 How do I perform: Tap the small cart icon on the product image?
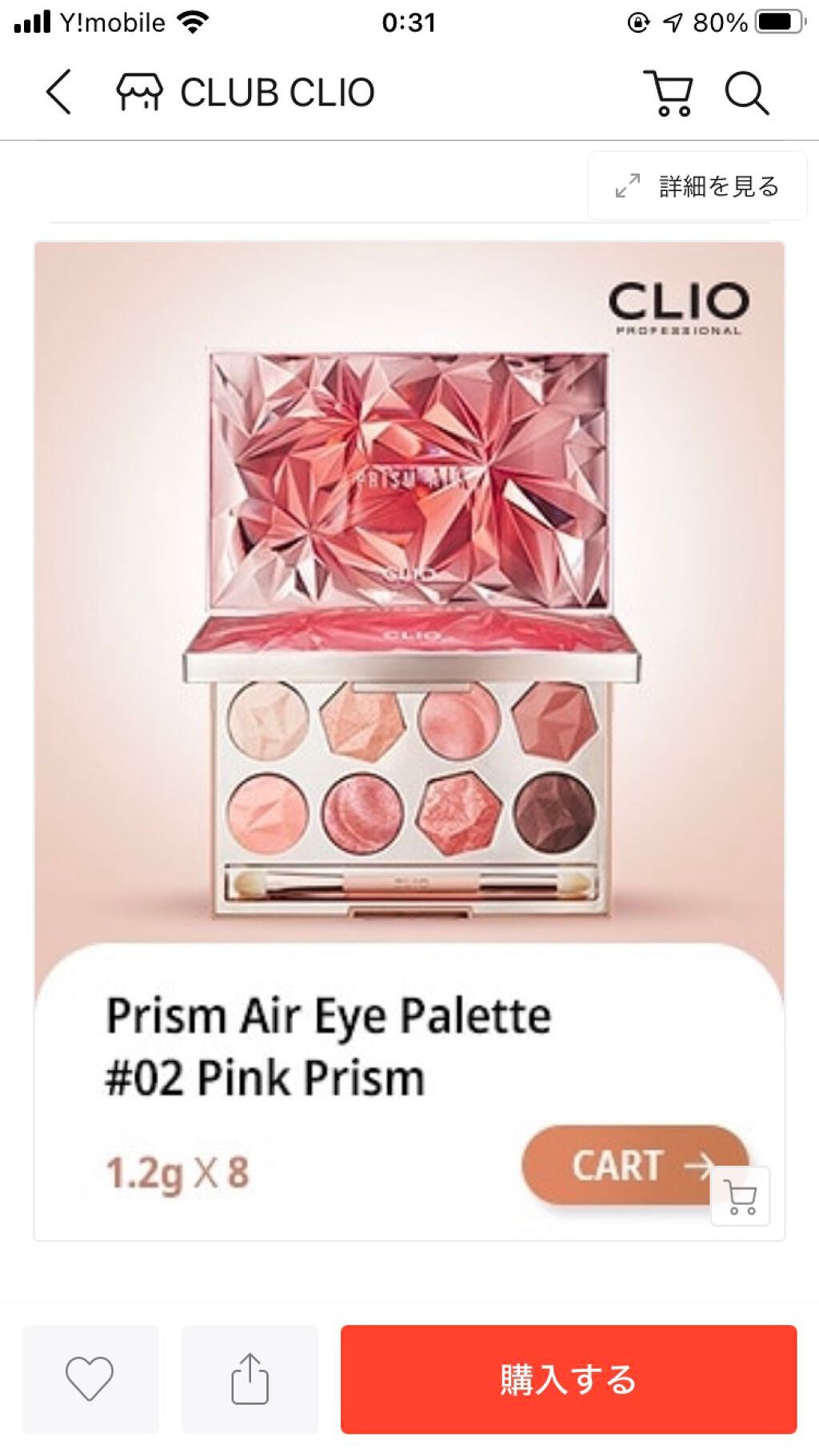[741, 1196]
